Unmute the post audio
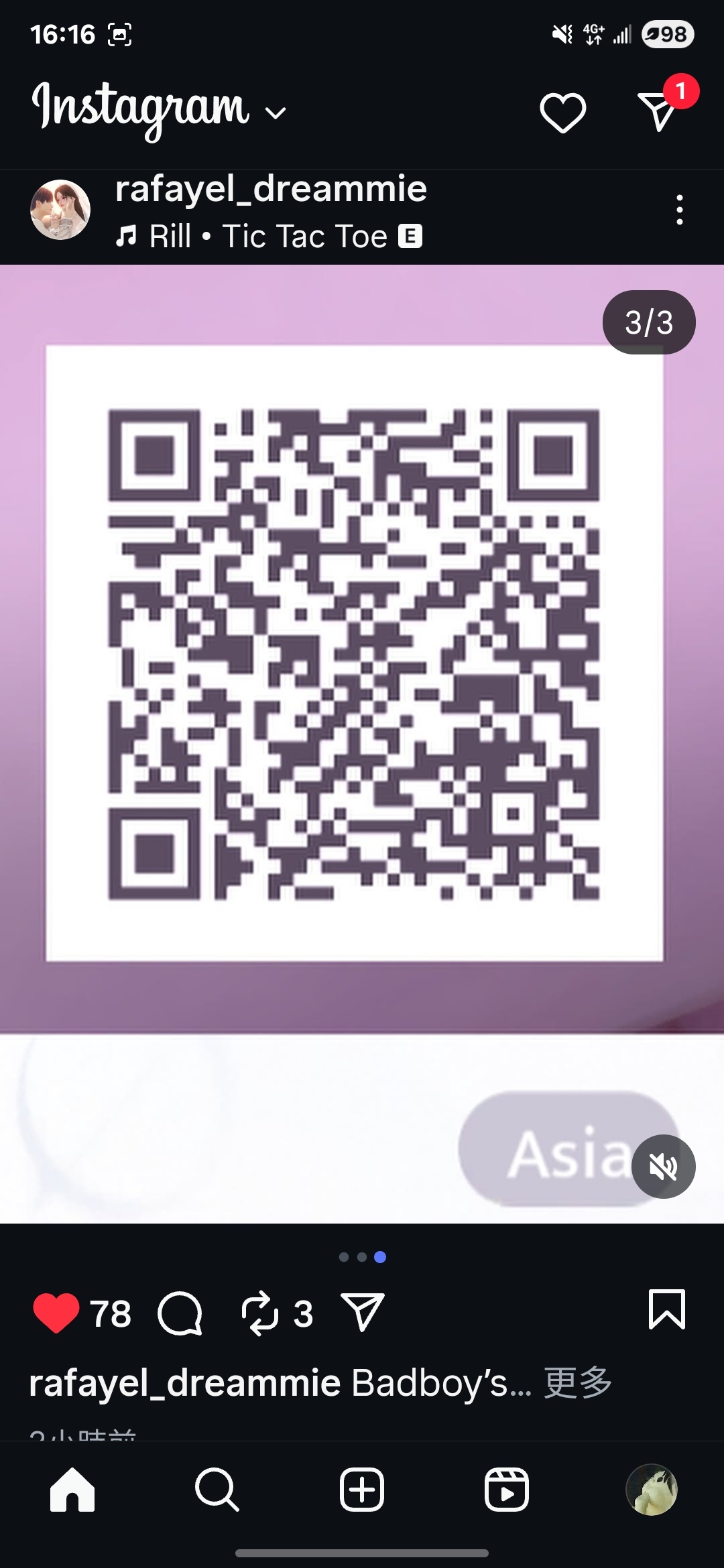Screen dimensions: 724x1568 (x=663, y=1167)
